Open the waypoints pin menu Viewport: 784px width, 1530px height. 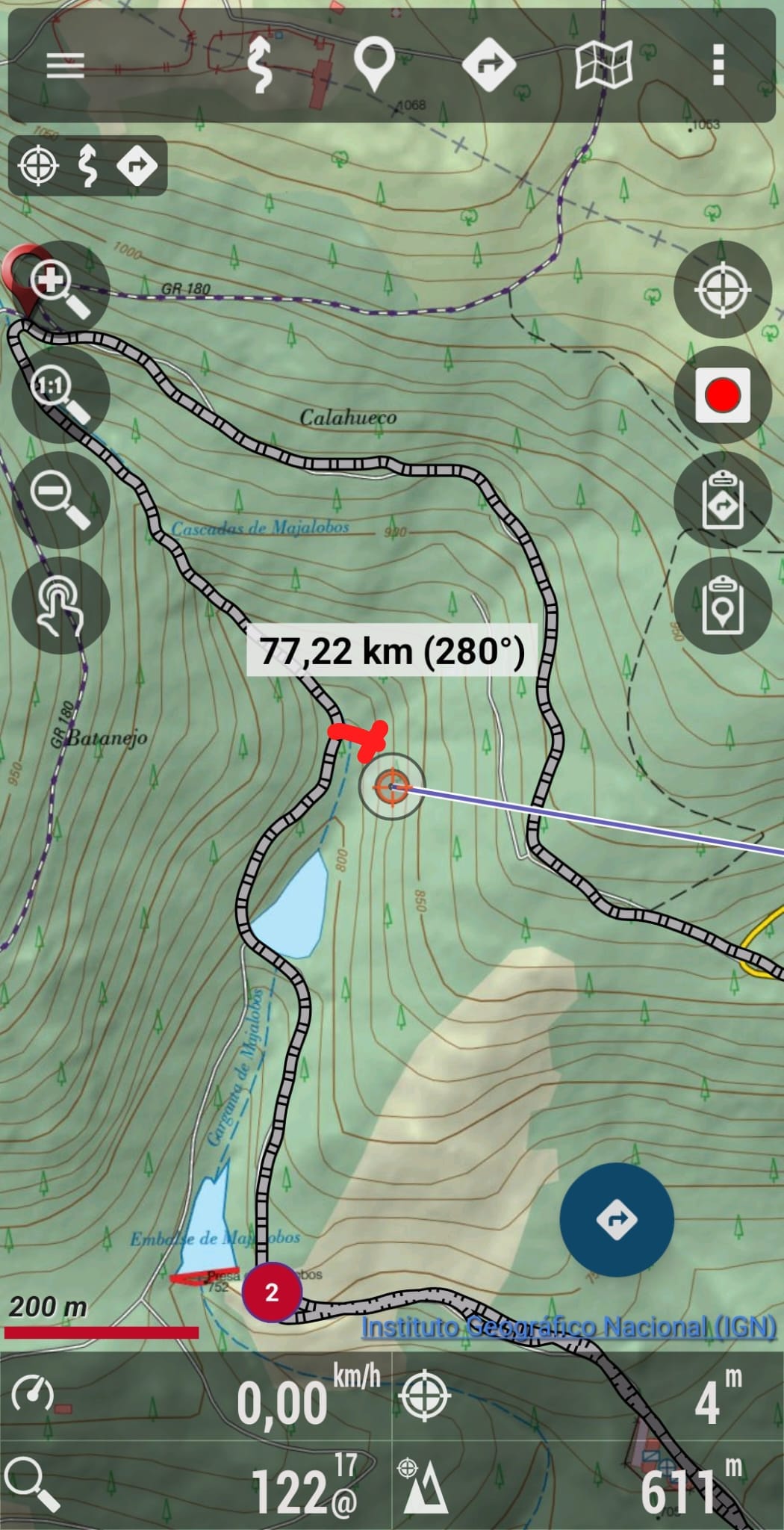[x=374, y=66]
